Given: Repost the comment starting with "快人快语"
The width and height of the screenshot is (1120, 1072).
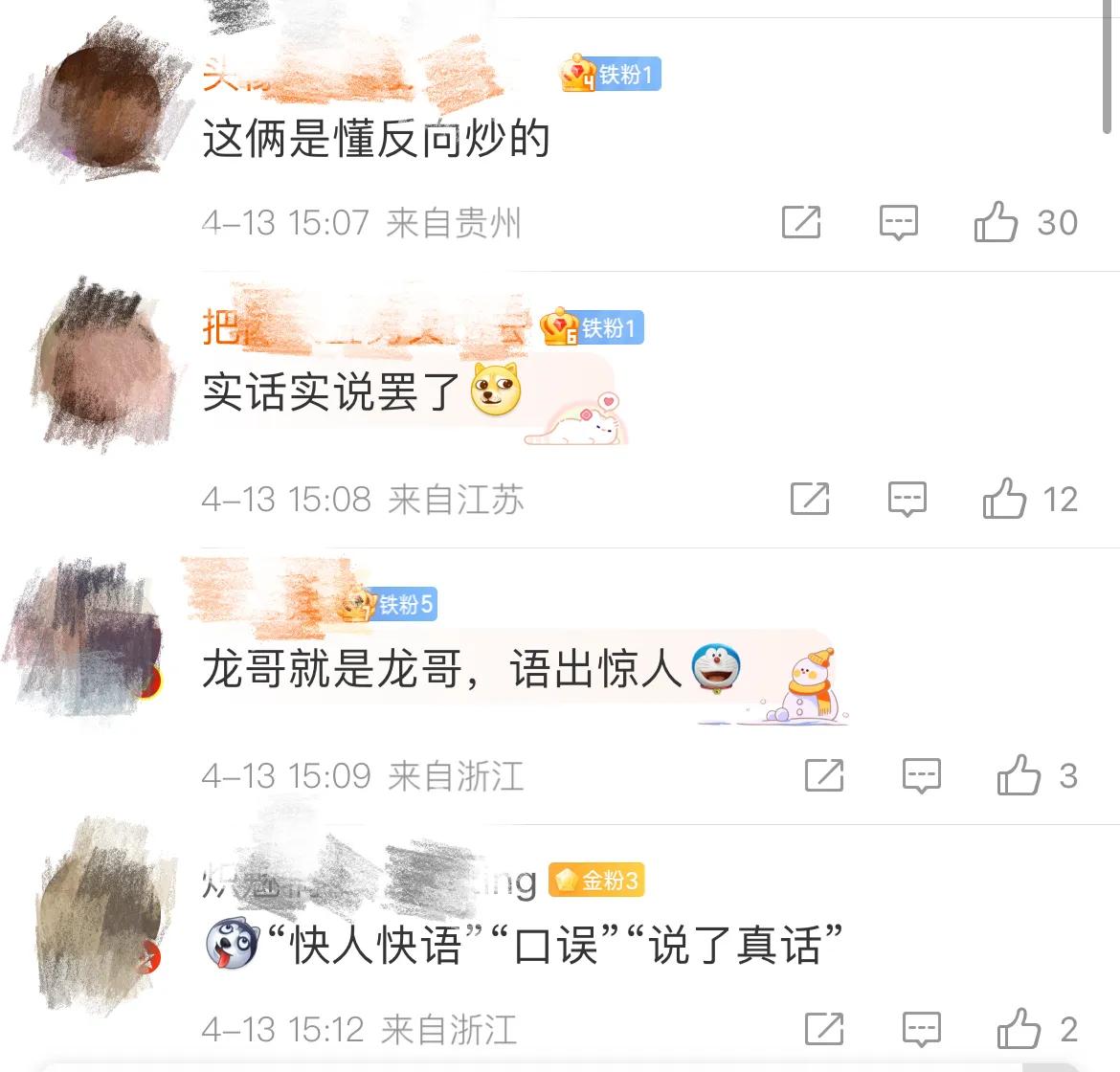Looking at the screenshot, I should (x=824, y=1029).
